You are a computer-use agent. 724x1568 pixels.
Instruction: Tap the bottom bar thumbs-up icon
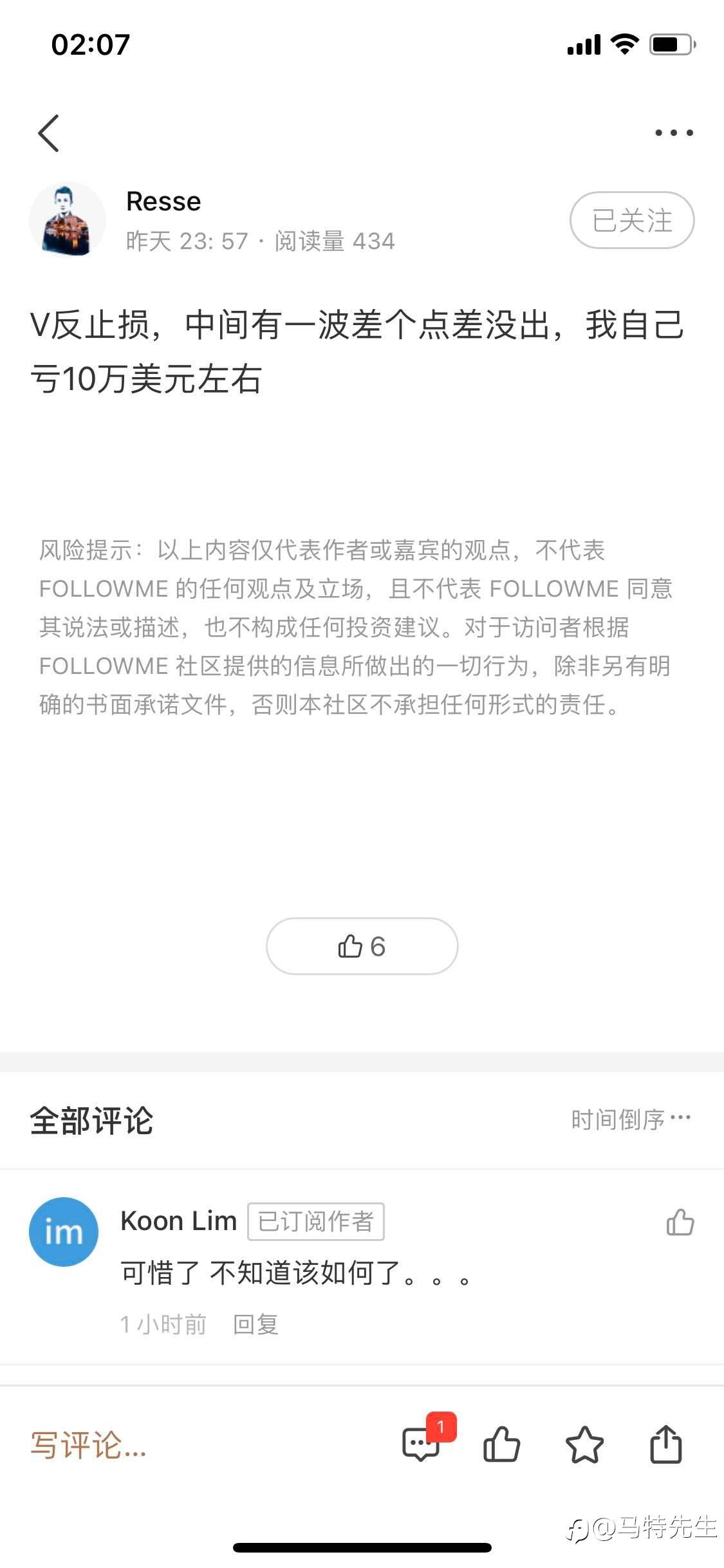(x=501, y=1444)
